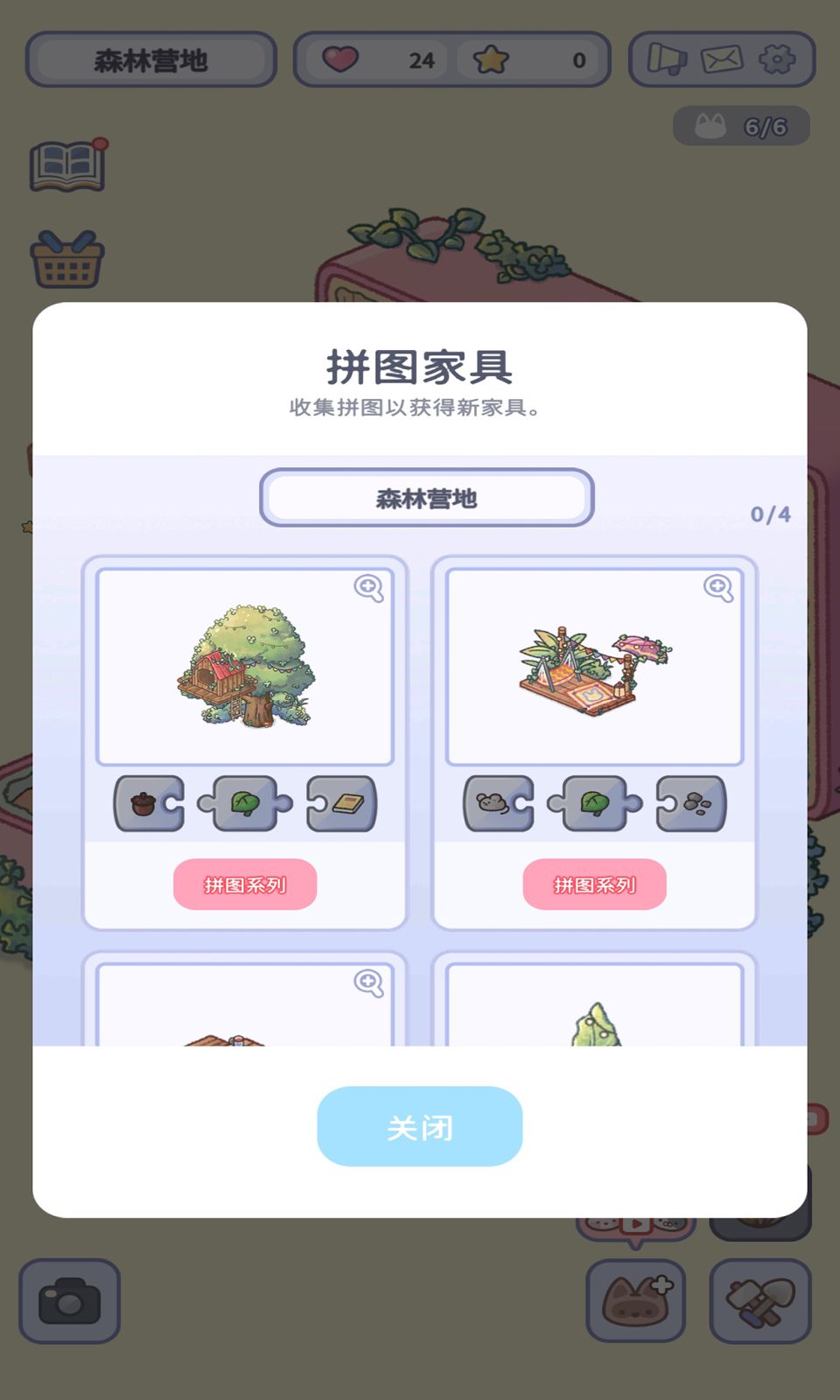Open the crafting tools icon at bottom right
840x1400 pixels.
[x=759, y=1301]
